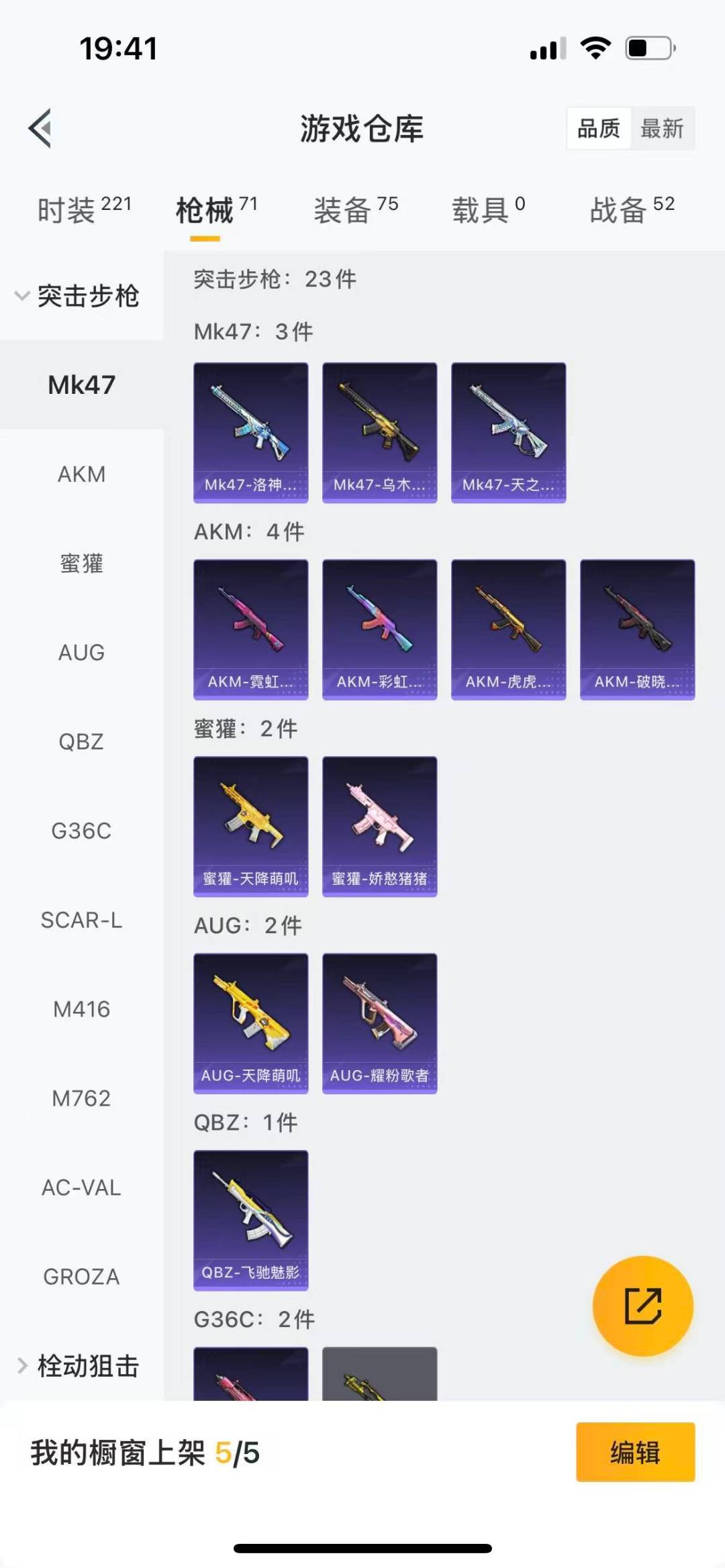The width and height of the screenshot is (725, 1568).
Task: Open the AKM-虎虎 skin tile
Action: pos(508,629)
